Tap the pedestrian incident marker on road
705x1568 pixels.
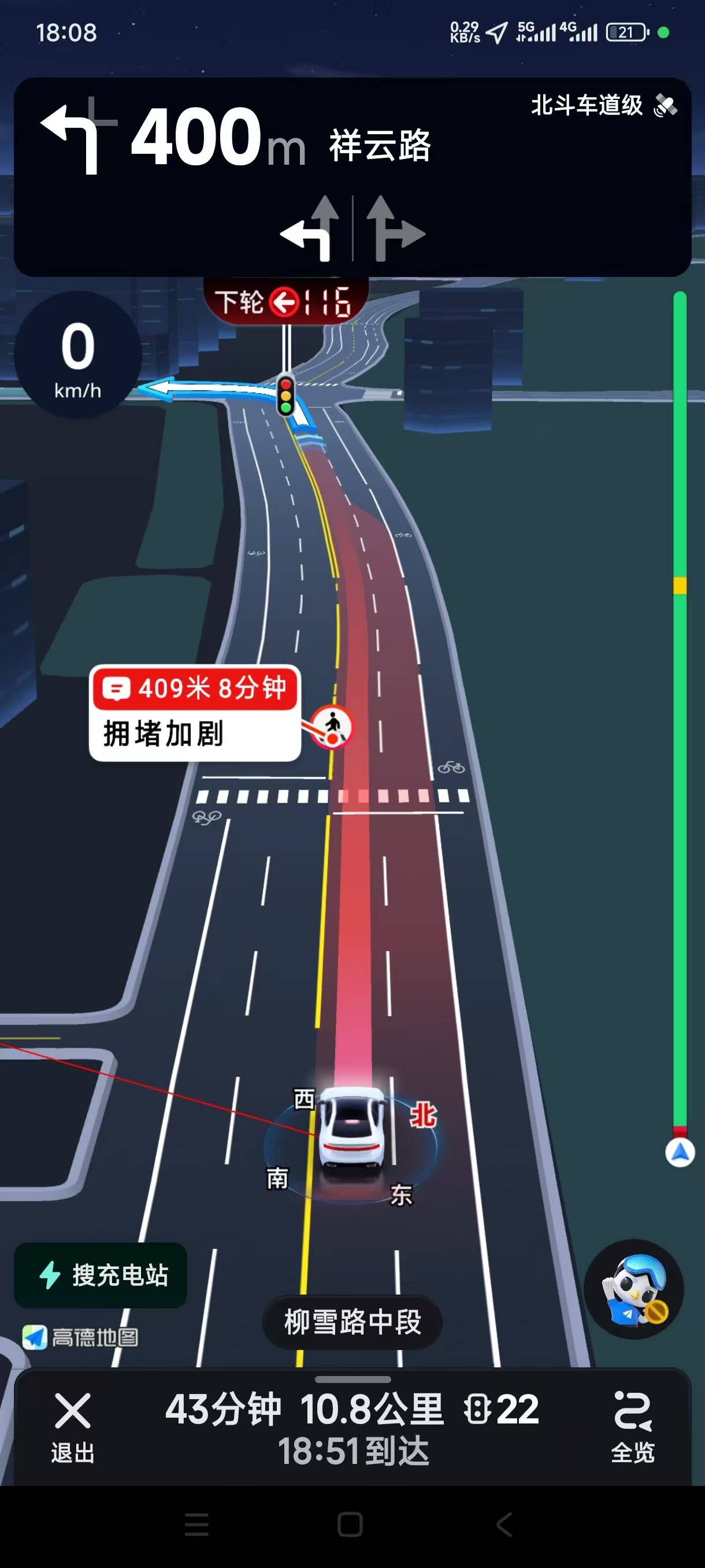[333, 726]
